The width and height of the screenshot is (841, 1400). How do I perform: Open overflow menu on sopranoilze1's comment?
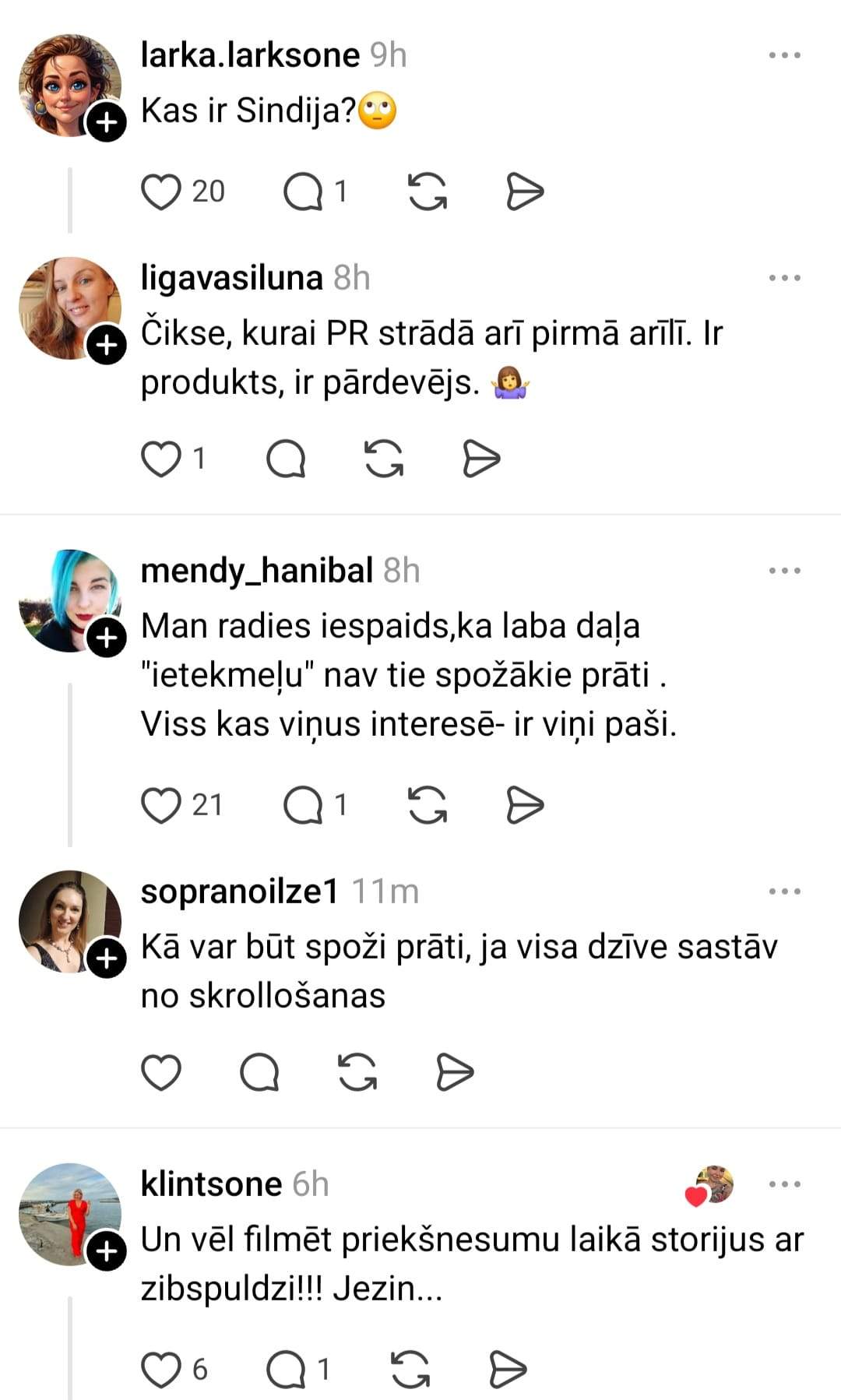[x=784, y=892]
